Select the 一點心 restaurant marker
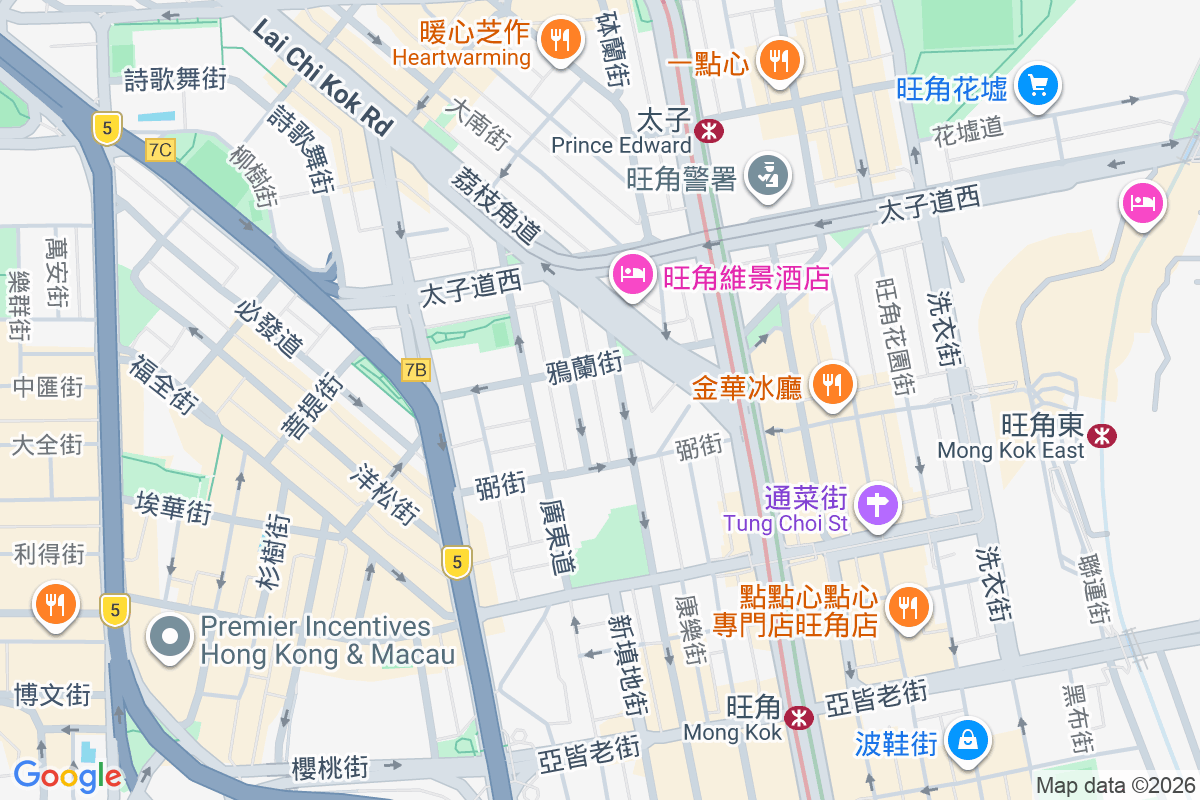This screenshot has height=800, width=1200. (775, 59)
